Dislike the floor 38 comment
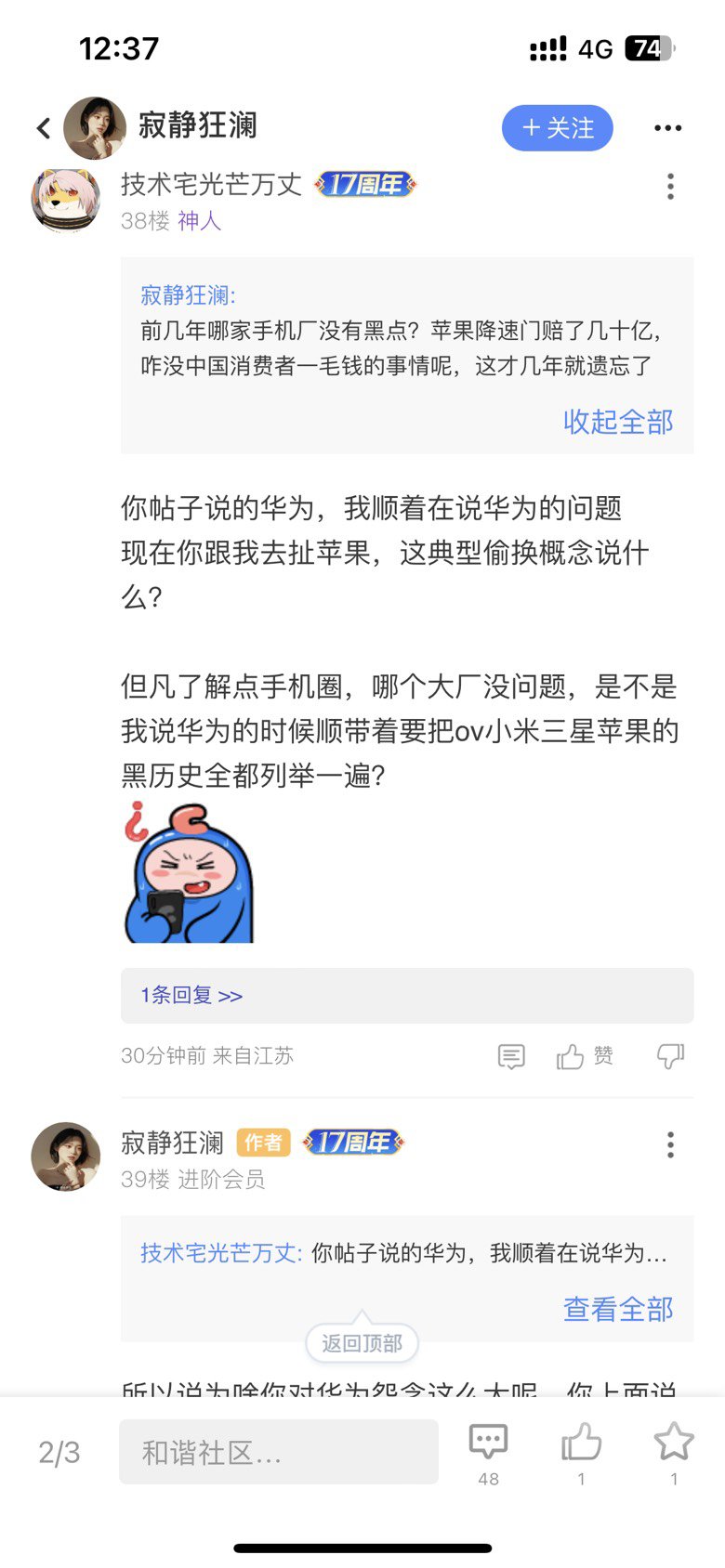Viewport: 725px width, 1568px height. pos(670,1056)
